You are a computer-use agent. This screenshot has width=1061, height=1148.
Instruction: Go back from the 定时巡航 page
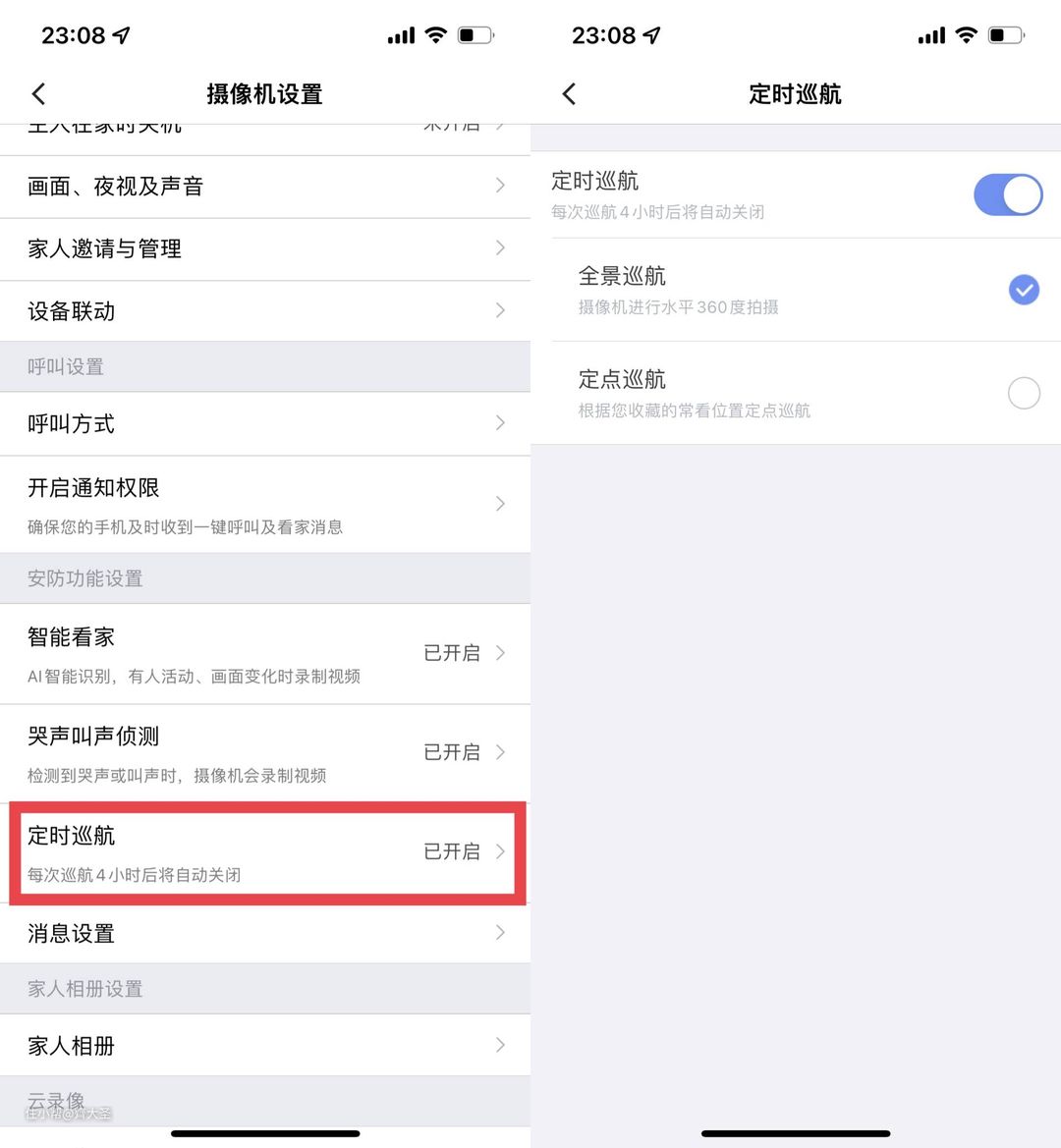pos(569,94)
